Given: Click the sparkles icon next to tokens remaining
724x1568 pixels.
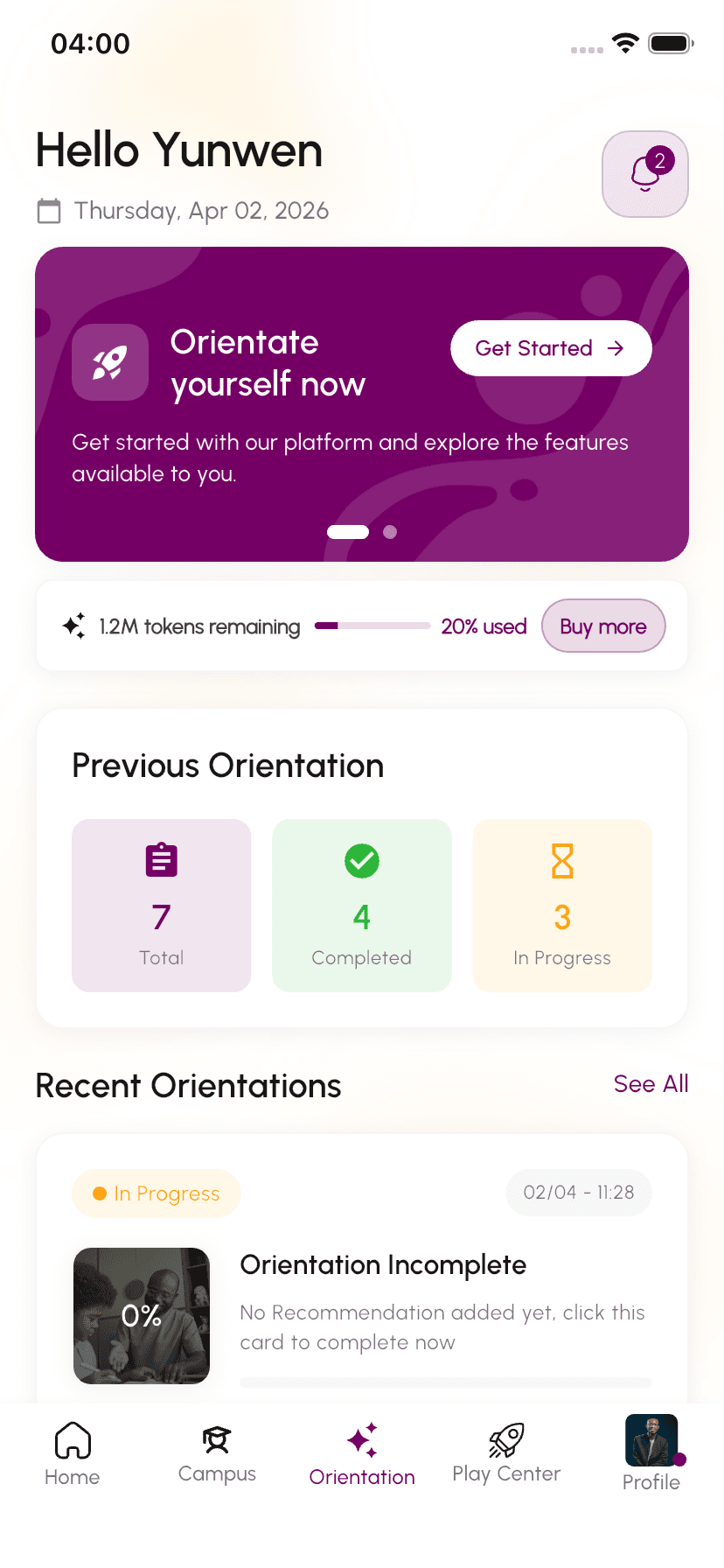Looking at the screenshot, I should click(73, 626).
